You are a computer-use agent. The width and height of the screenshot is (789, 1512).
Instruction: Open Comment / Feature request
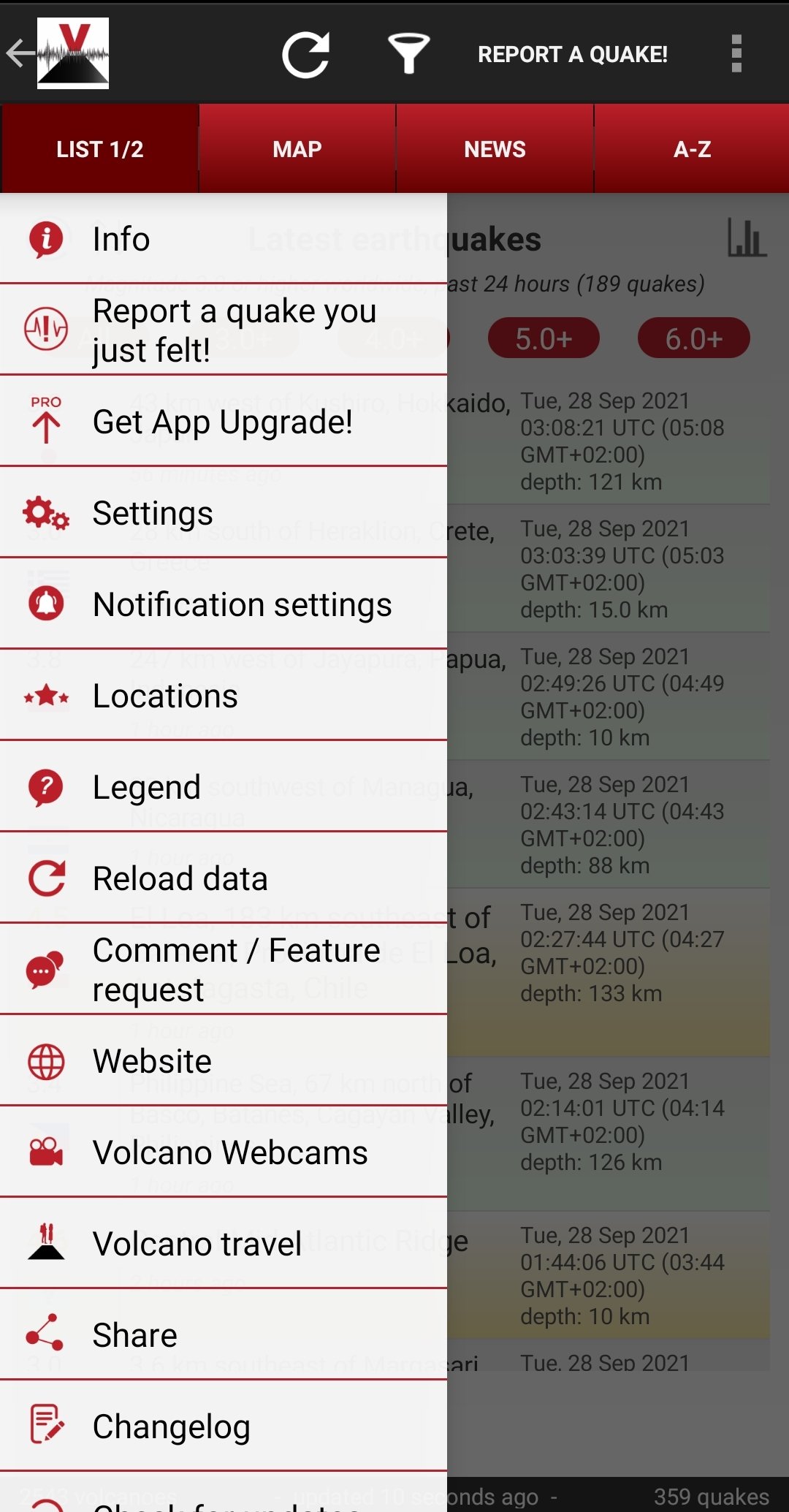tap(224, 969)
